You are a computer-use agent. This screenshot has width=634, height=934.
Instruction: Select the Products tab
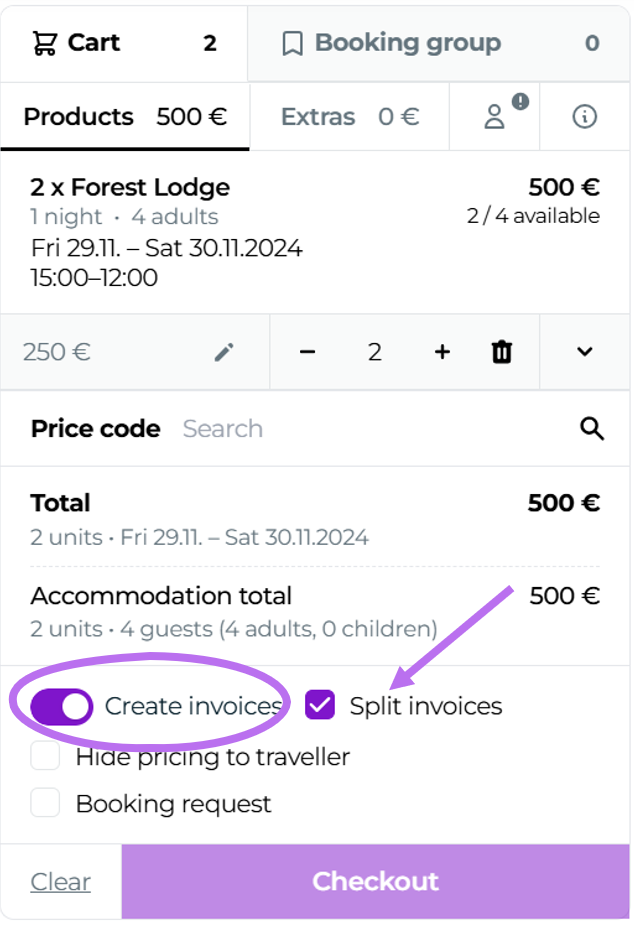[124, 117]
